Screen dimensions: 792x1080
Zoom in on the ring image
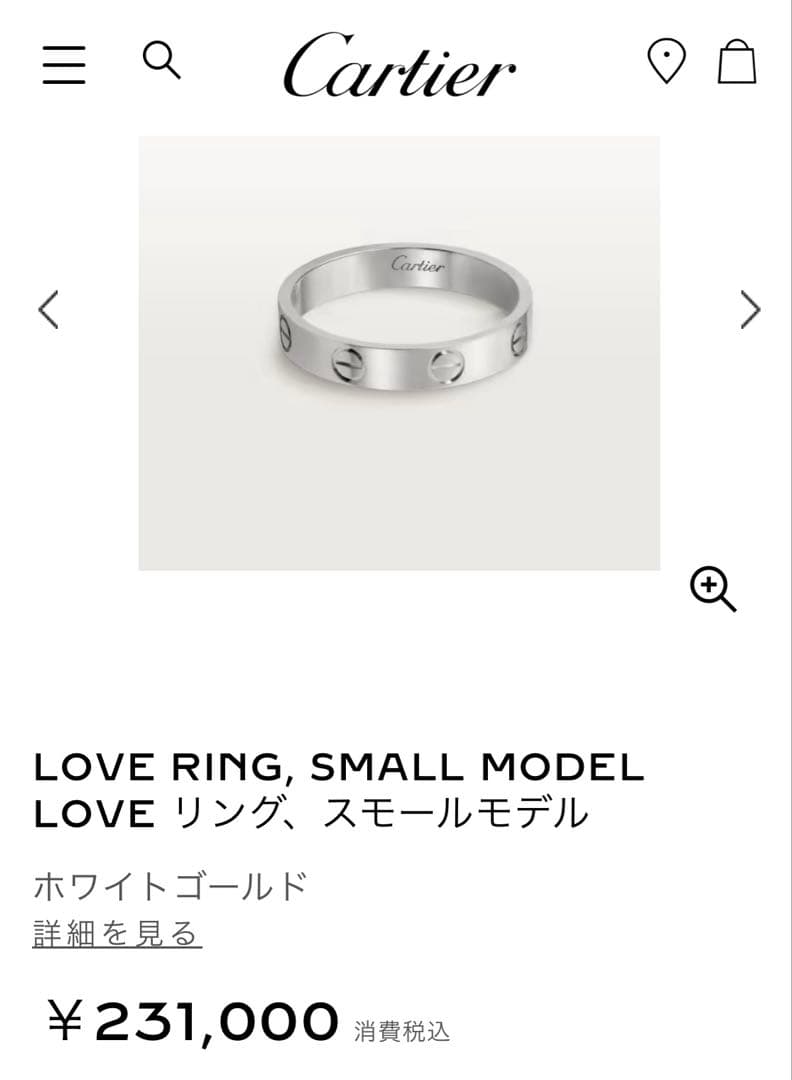713,589
